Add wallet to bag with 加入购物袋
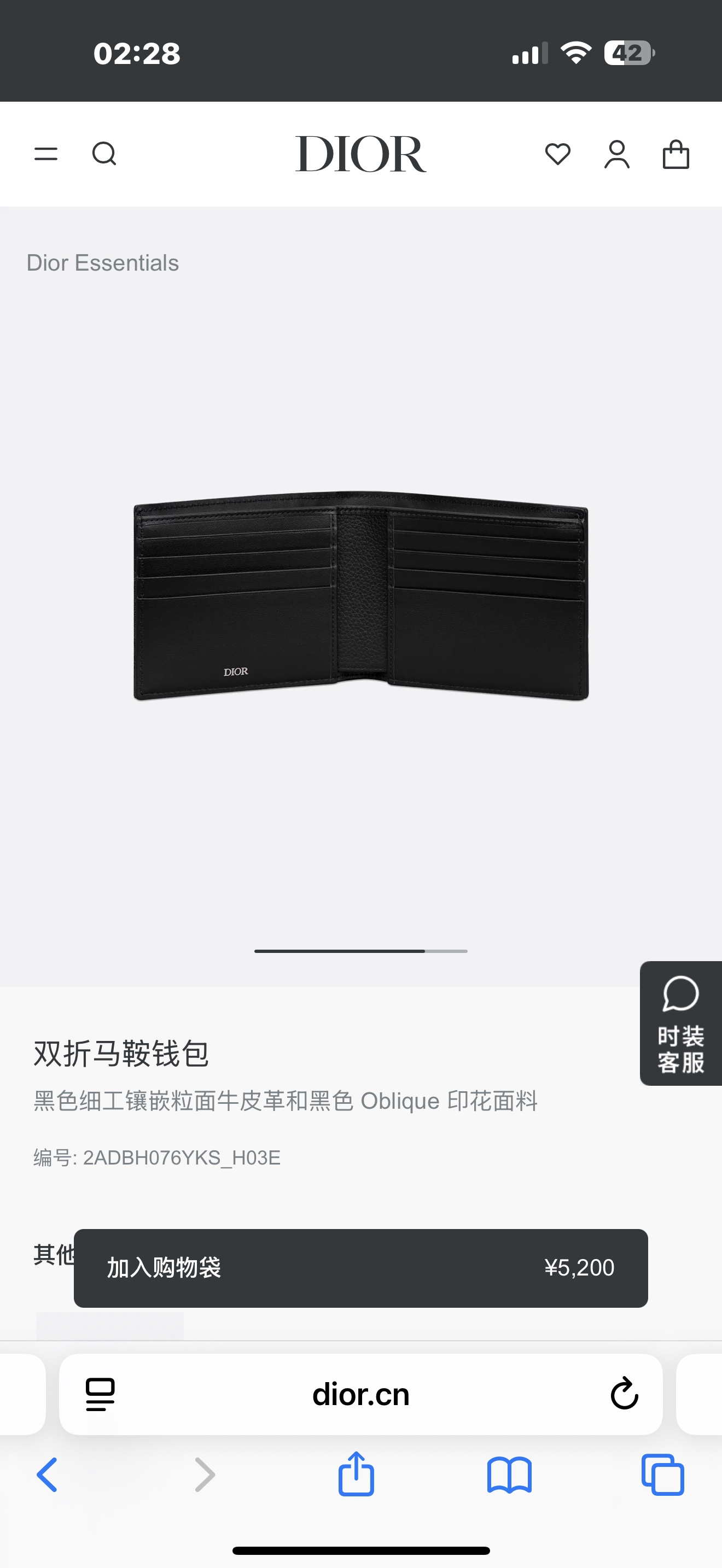This screenshot has width=722, height=1568. tap(360, 1268)
